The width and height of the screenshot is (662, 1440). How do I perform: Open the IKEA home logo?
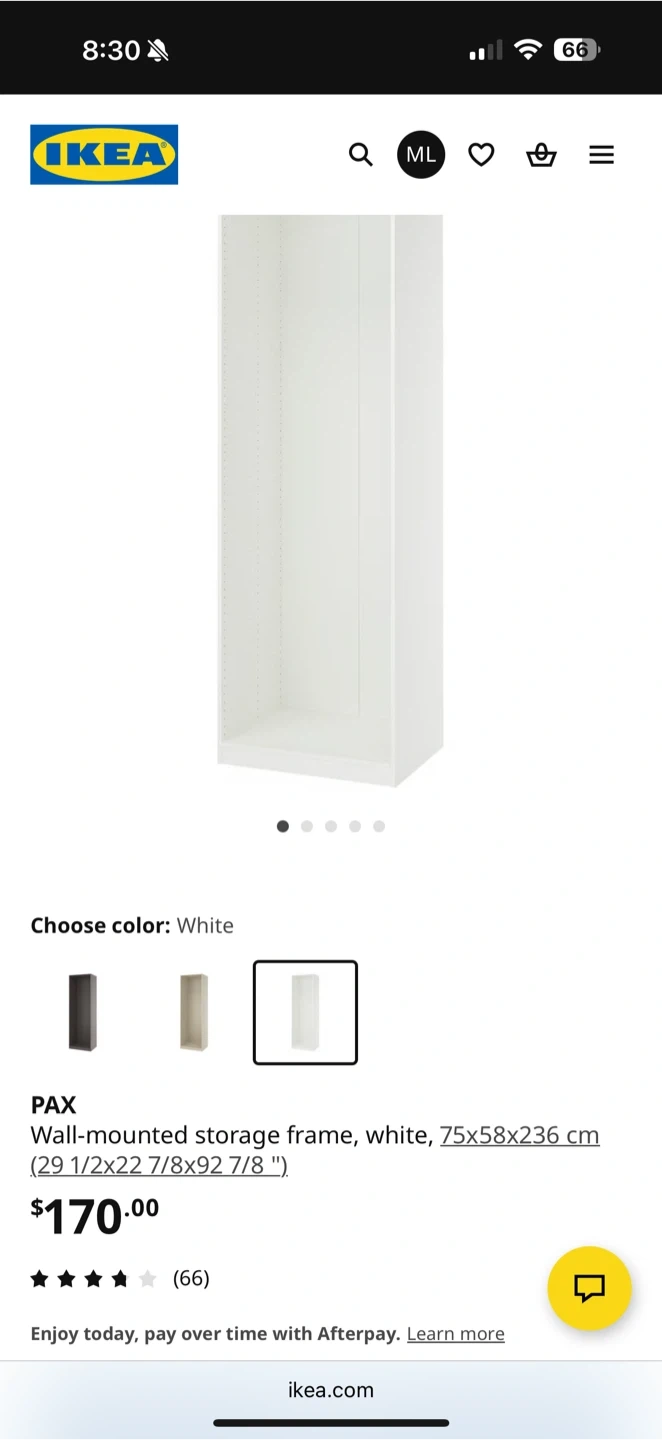tap(104, 155)
